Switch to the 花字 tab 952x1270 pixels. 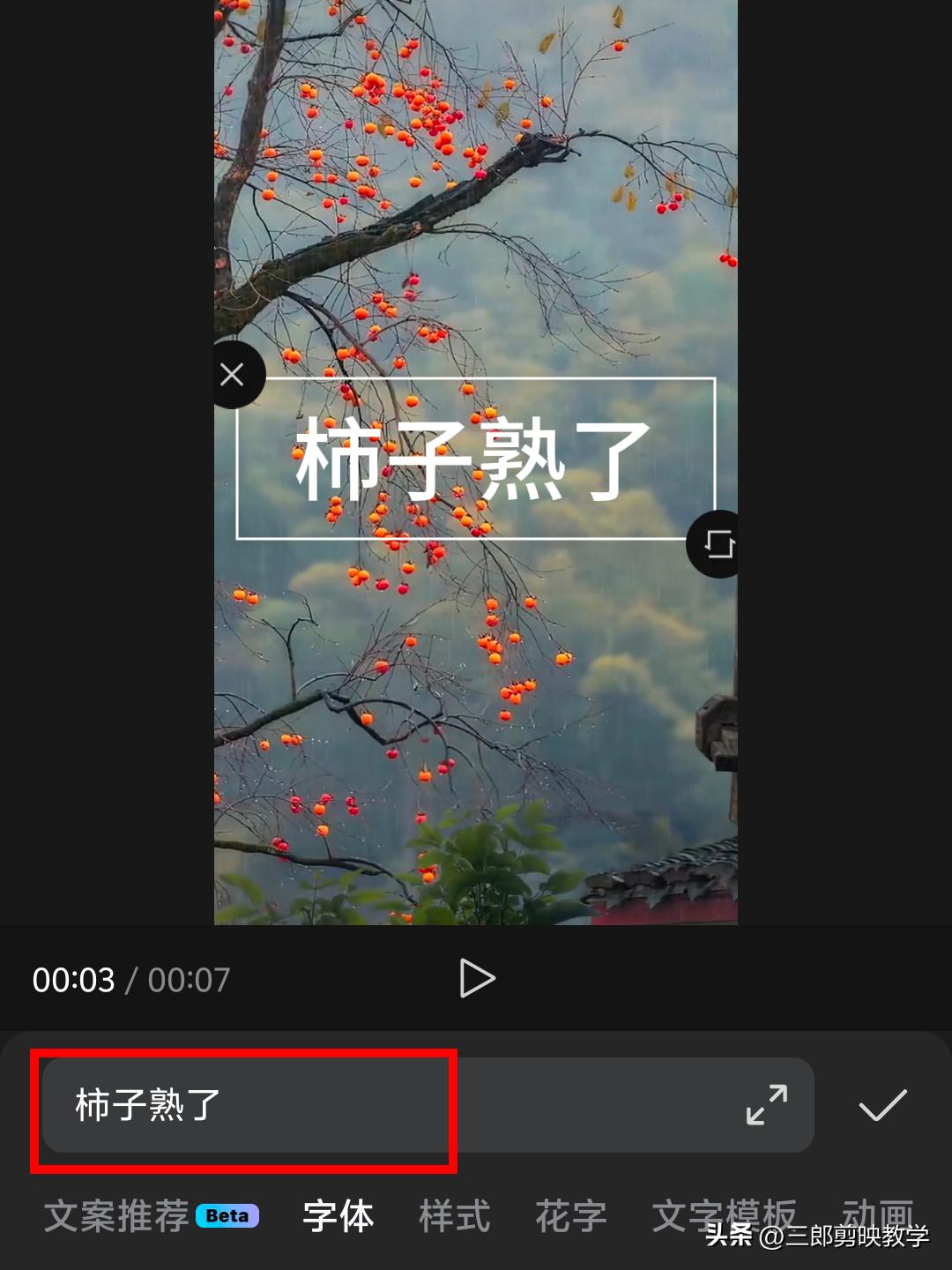[x=571, y=1216]
